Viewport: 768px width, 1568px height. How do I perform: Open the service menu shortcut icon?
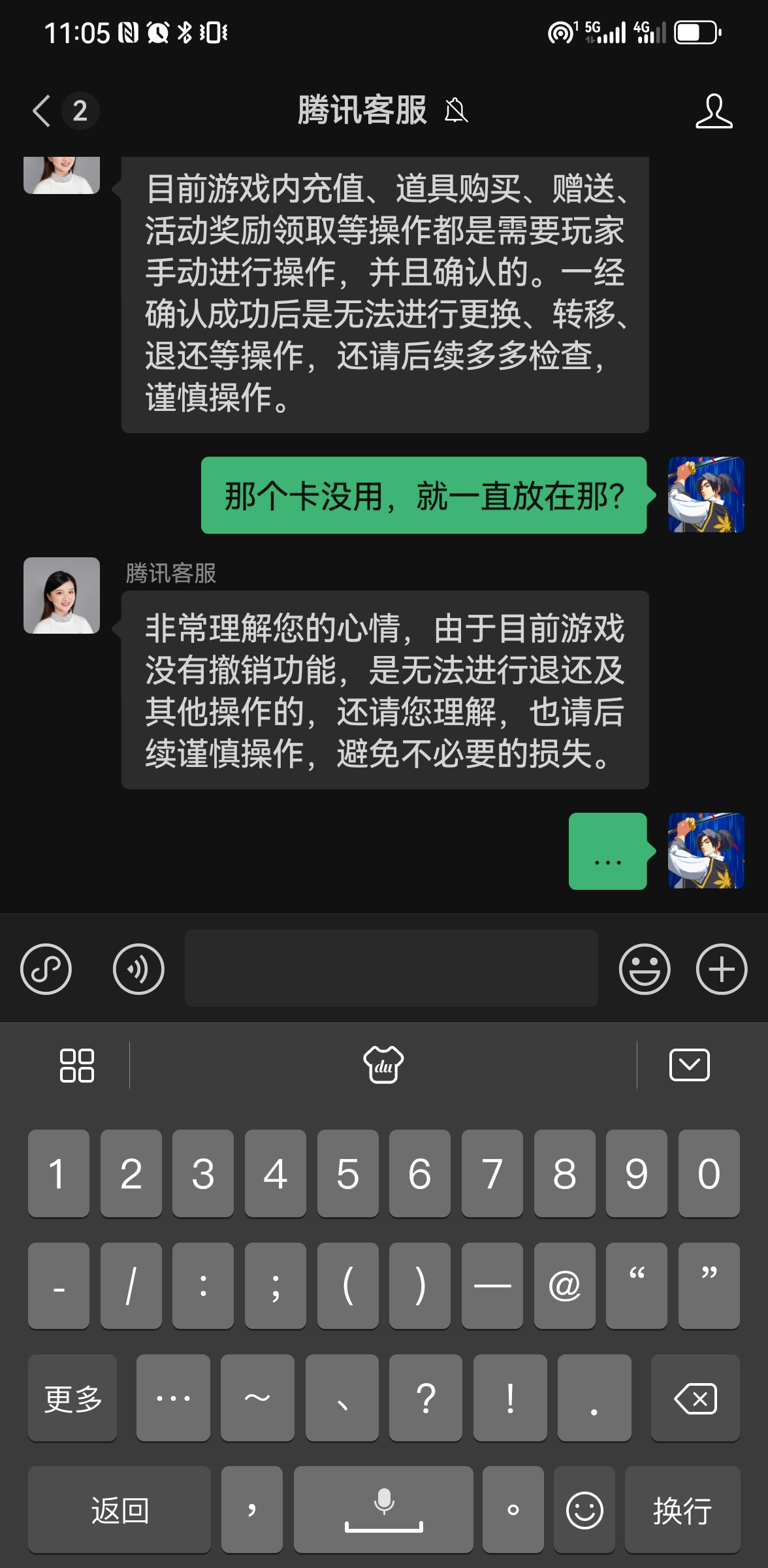pos(46,969)
